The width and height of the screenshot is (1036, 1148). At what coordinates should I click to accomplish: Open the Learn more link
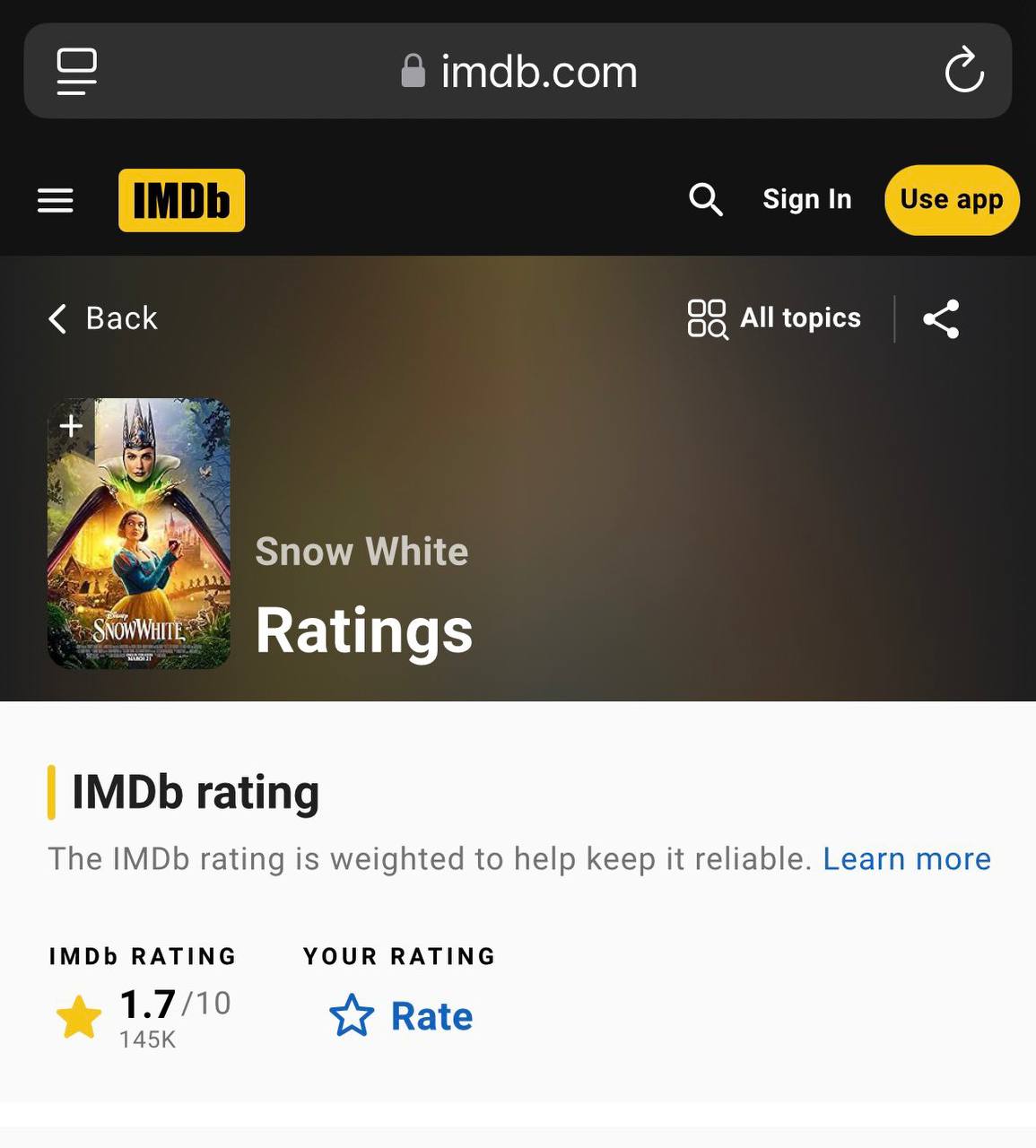coord(907,858)
